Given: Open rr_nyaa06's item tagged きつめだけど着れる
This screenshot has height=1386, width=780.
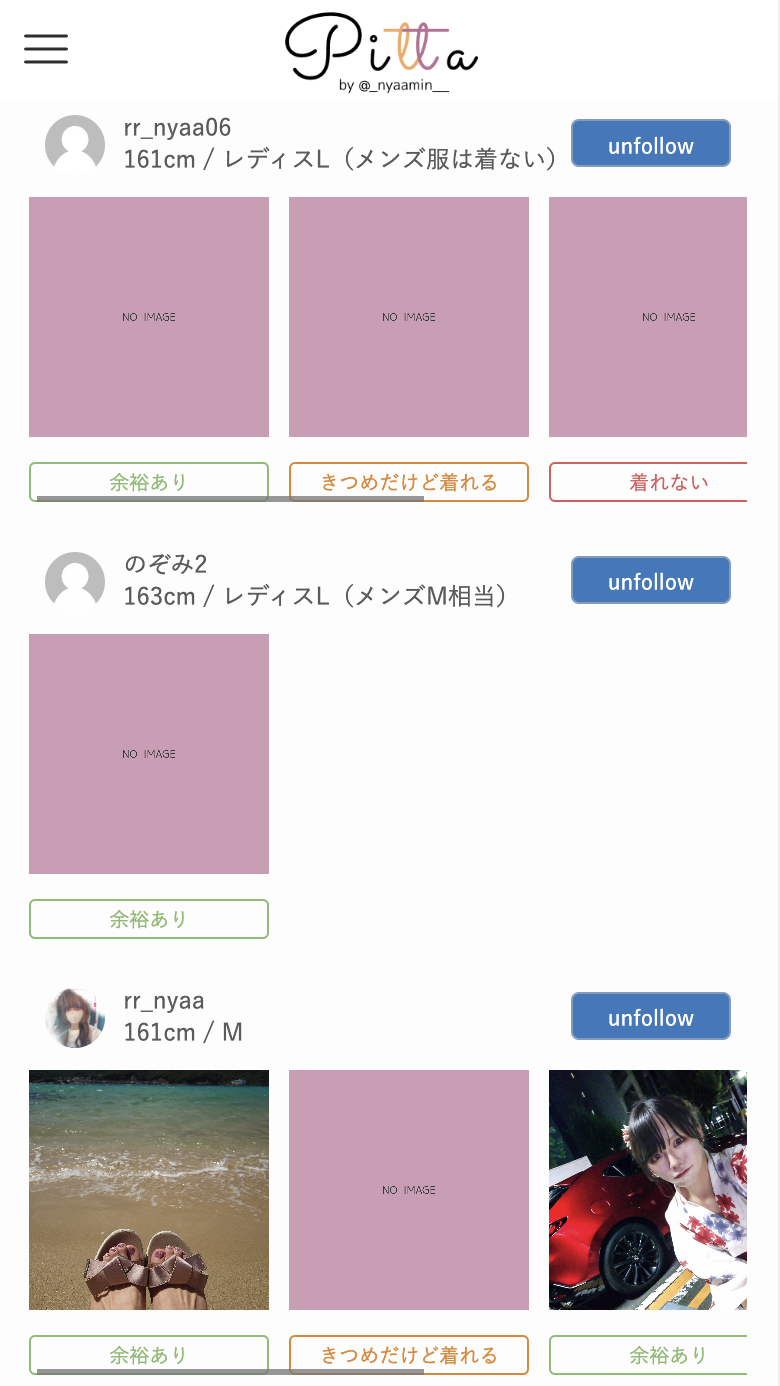Looking at the screenshot, I should (409, 317).
